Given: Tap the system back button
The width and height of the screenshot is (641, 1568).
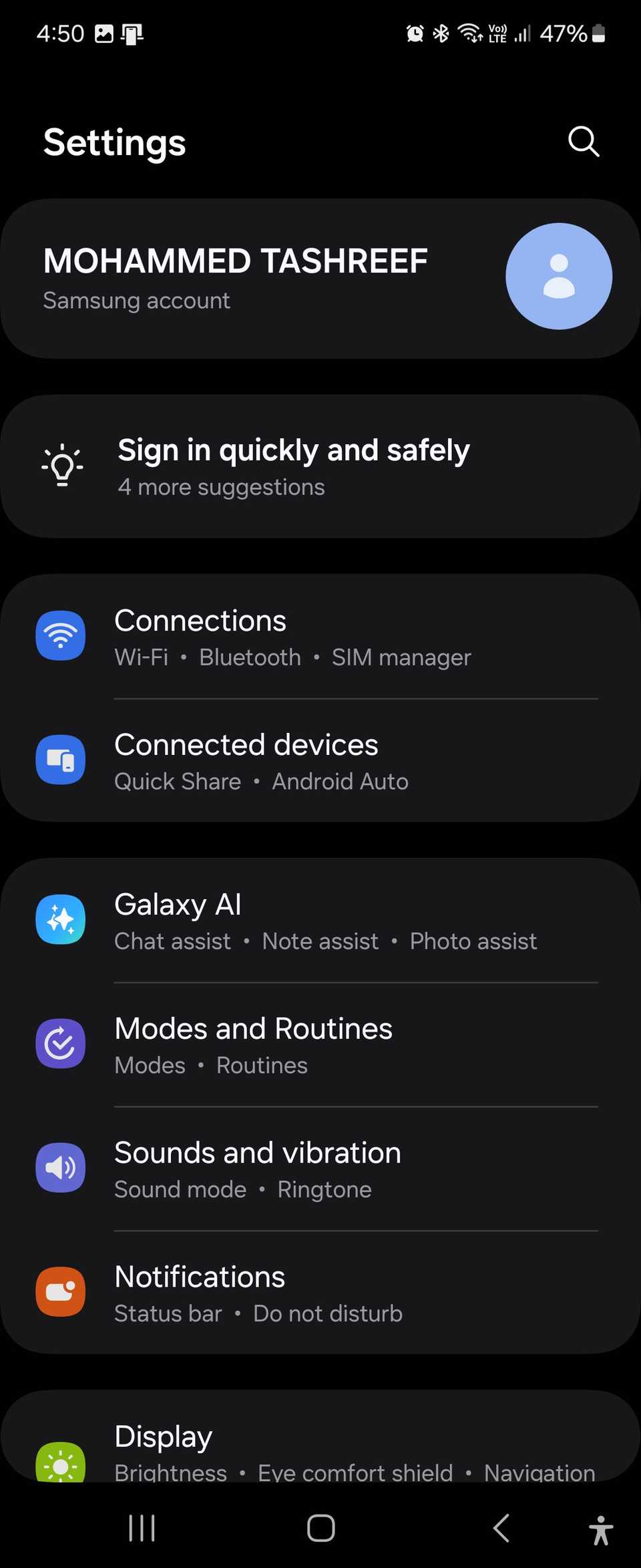Looking at the screenshot, I should click(x=501, y=1527).
